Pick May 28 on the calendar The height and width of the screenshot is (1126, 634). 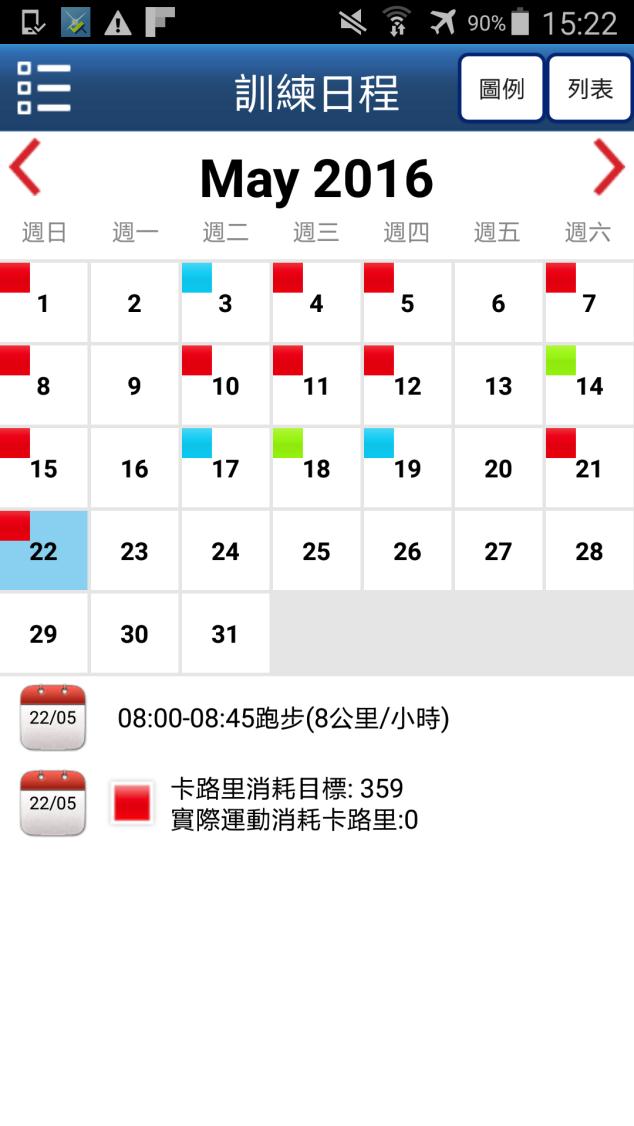(x=589, y=551)
